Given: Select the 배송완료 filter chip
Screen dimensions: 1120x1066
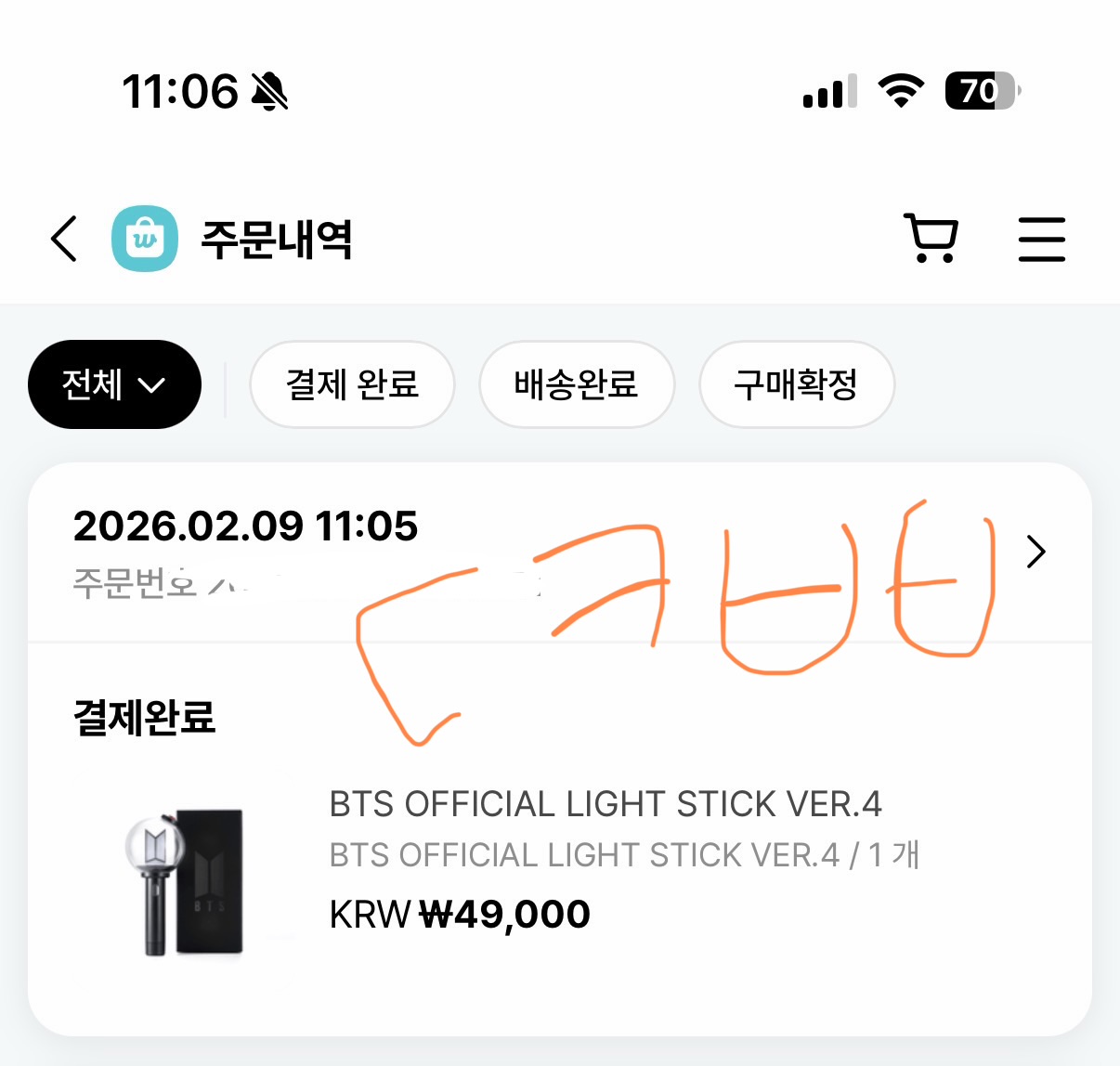Looking at the screenshot, I should (x=576, y=384).
